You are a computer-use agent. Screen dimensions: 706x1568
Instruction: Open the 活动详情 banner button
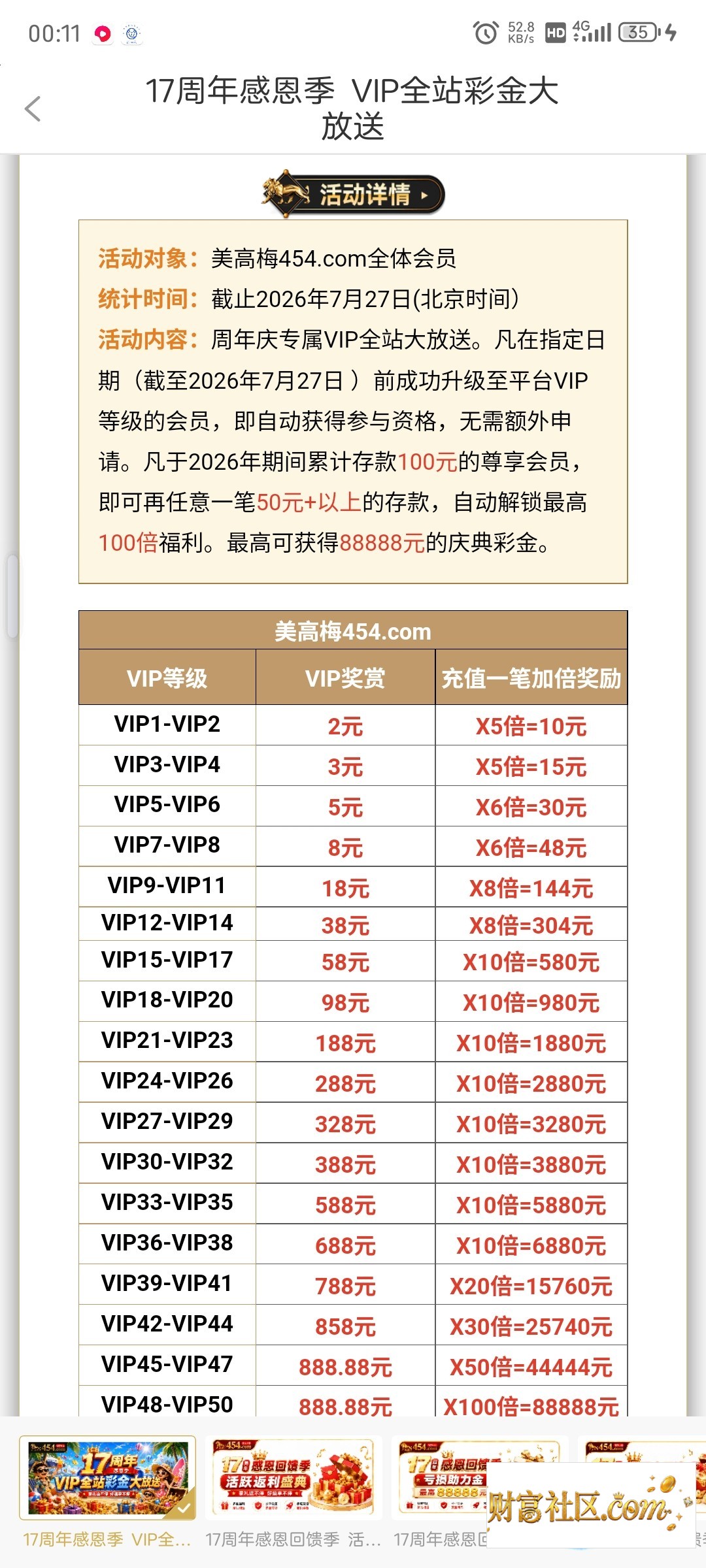[x=353, y=194]
